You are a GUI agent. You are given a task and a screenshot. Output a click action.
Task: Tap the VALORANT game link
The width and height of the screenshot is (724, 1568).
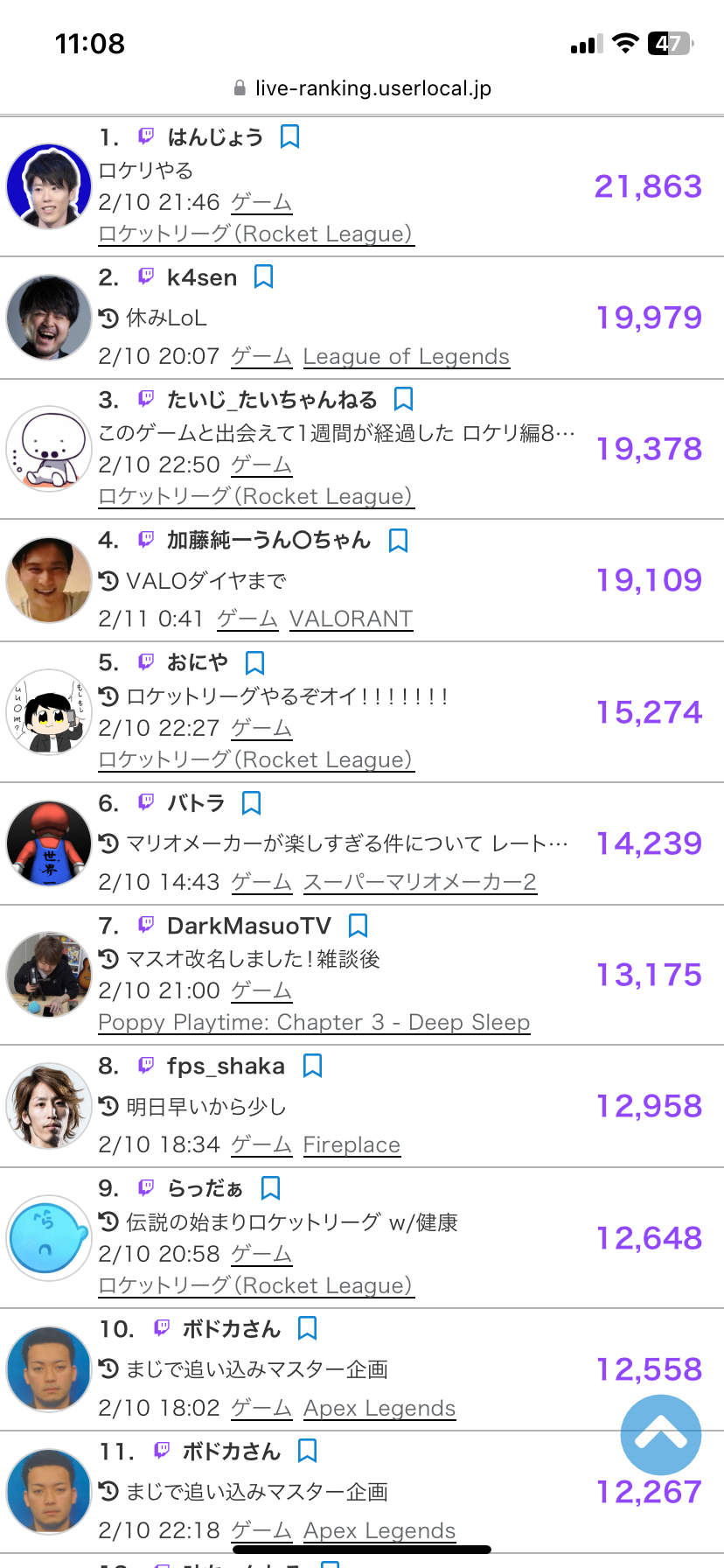(x=351, y=619)
